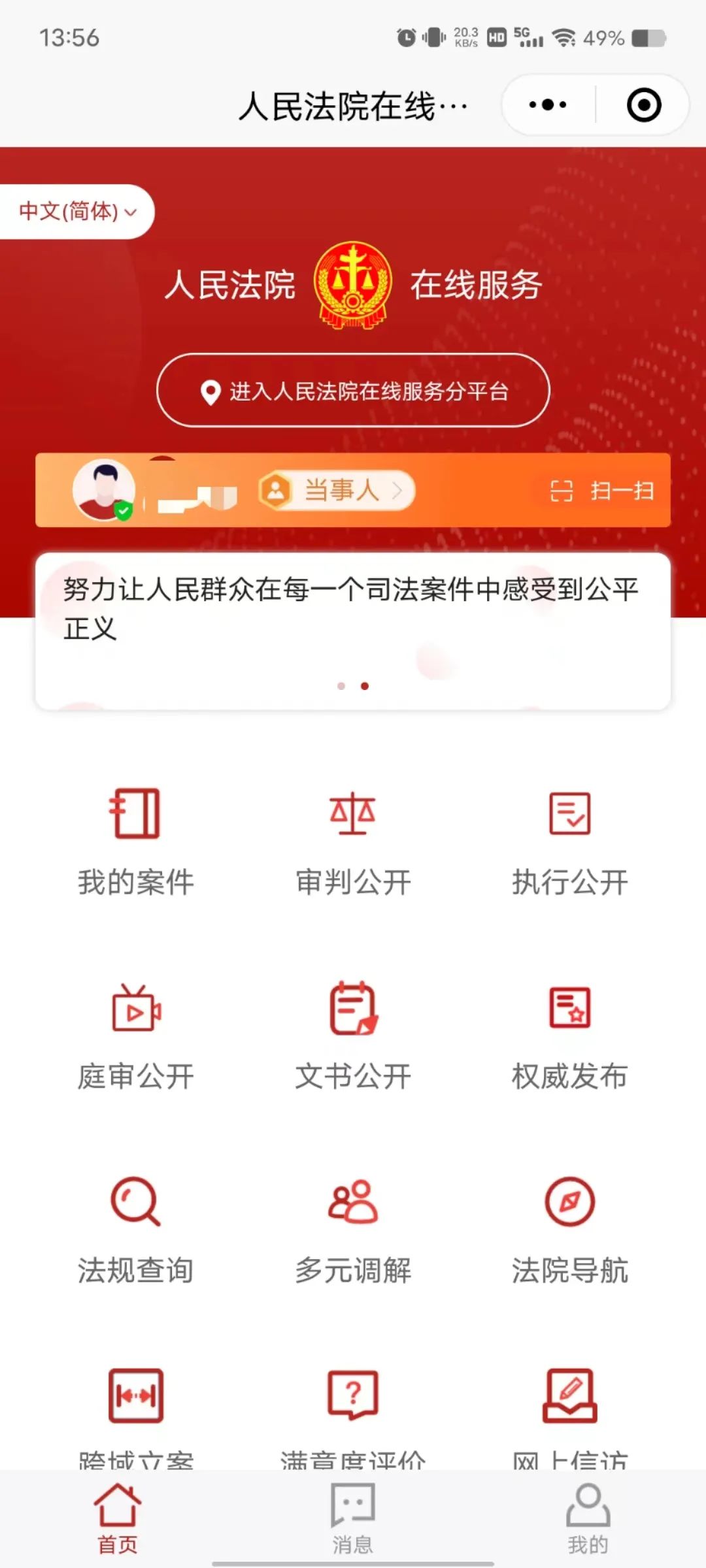The height and width of the screenshot is (1568, 706).
Task: View 文书公开 documents
Action: [353, 1036]
